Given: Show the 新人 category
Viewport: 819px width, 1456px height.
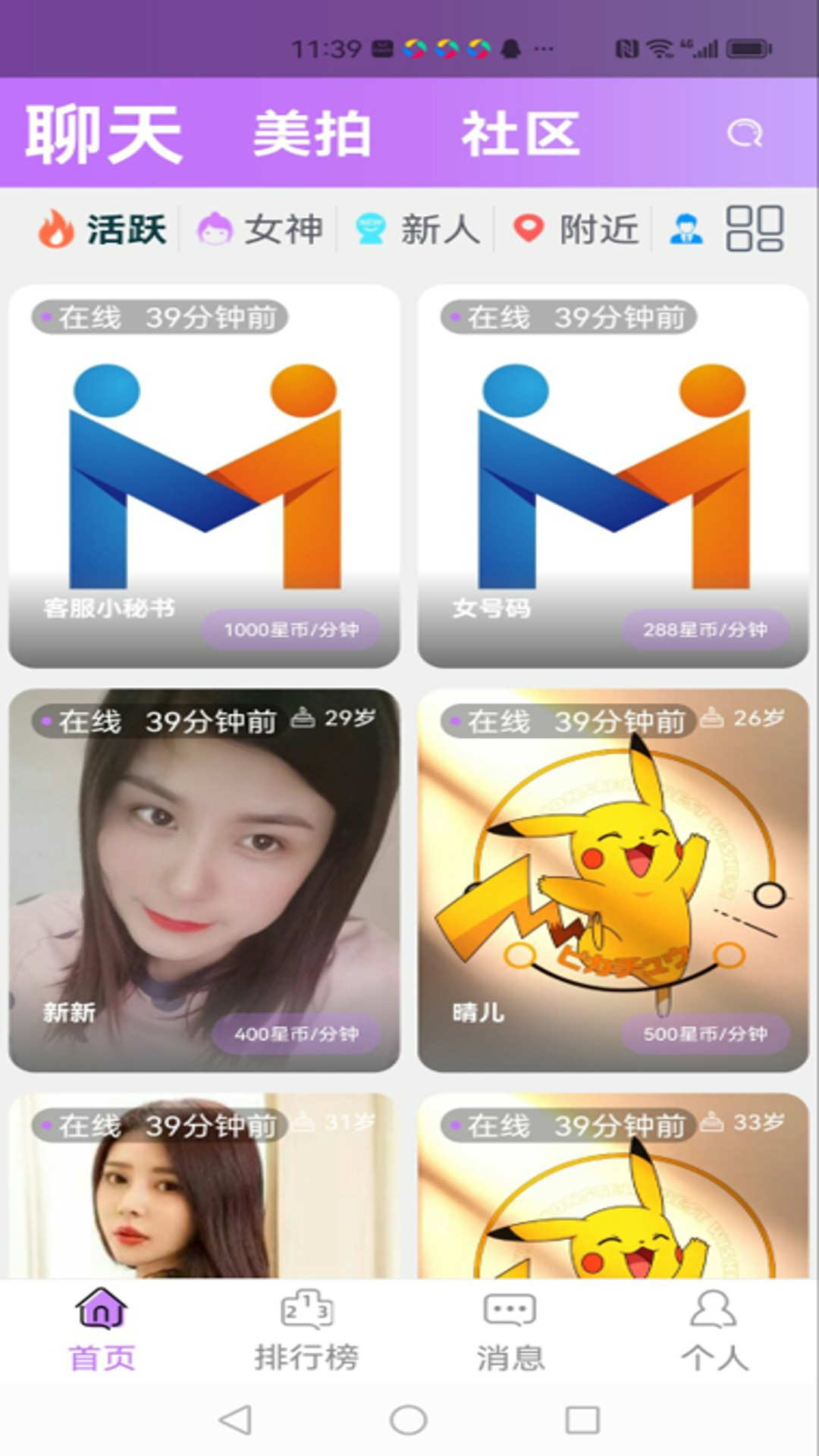Looking at the screenshot, I should click(418, 229).
